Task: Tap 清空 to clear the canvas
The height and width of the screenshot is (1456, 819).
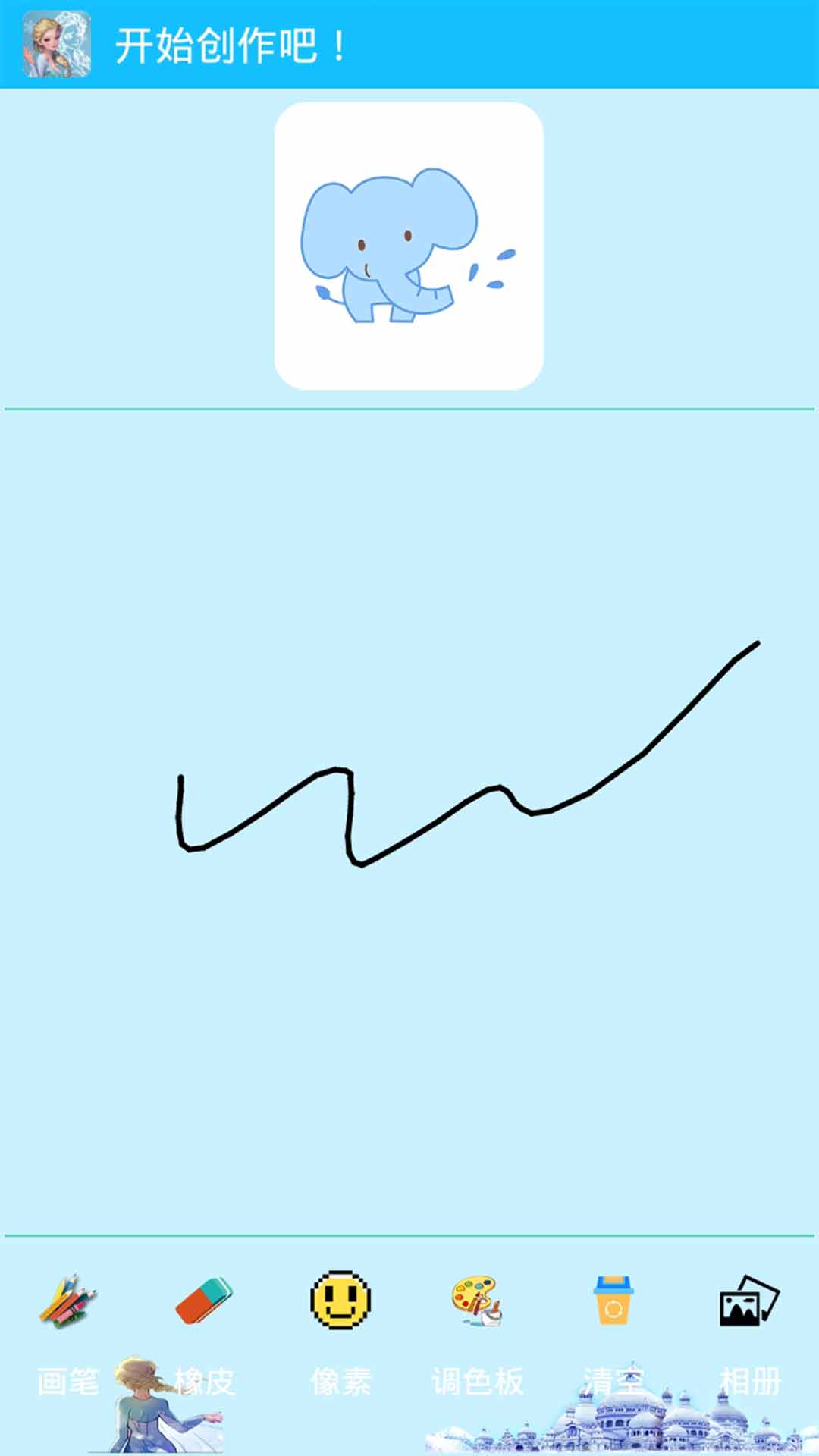Action: [x=613, y=1301]
